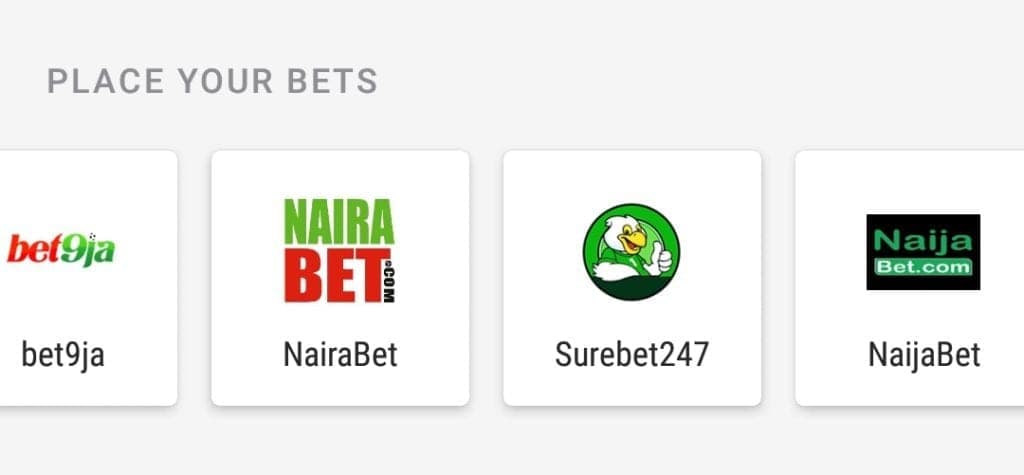Image resolution: width=1024 pixels, height=475 pixels.
Task: Open the Surebet247 card
Action: tap(632, 278)
